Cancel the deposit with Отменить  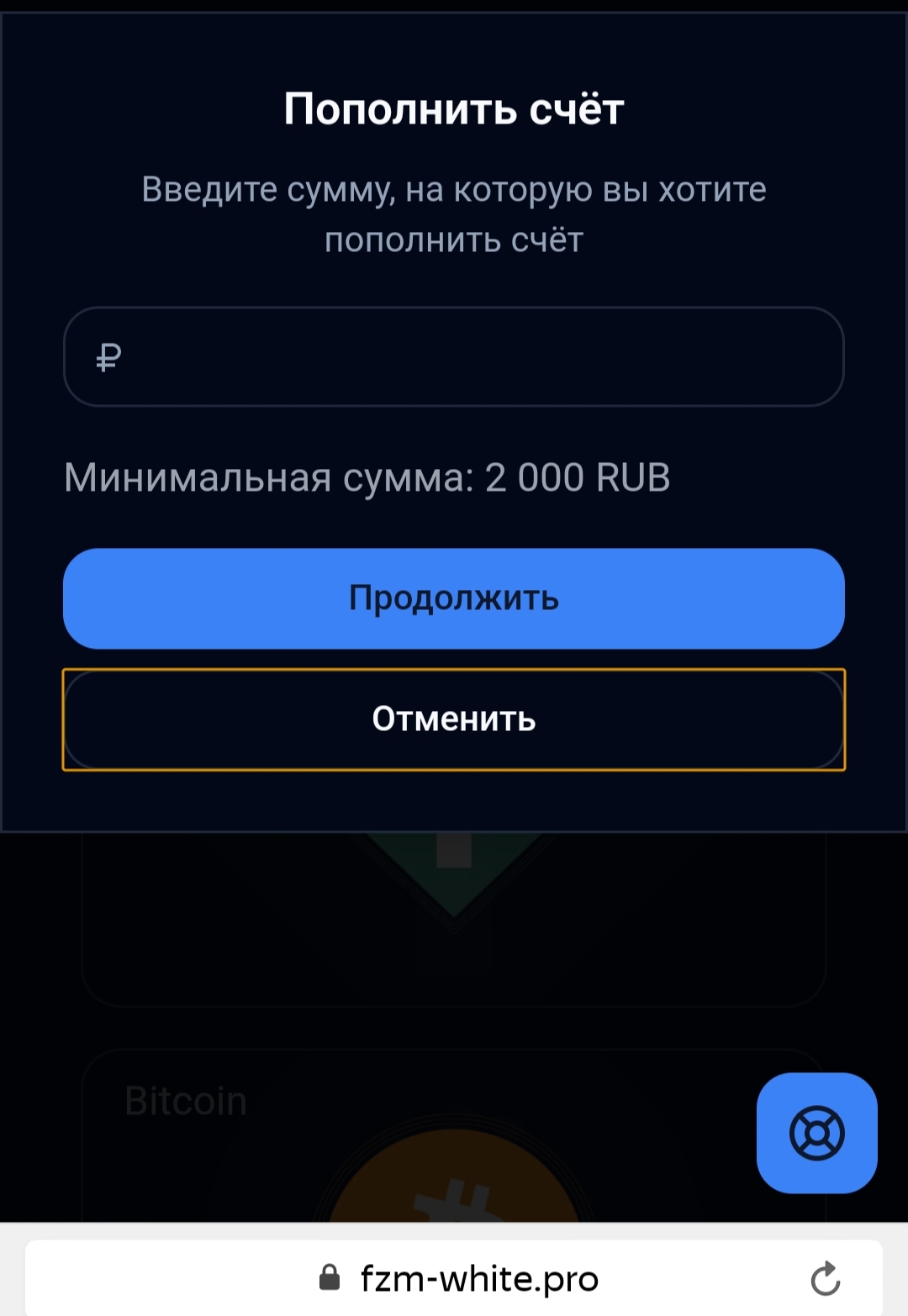coord(454,719)
